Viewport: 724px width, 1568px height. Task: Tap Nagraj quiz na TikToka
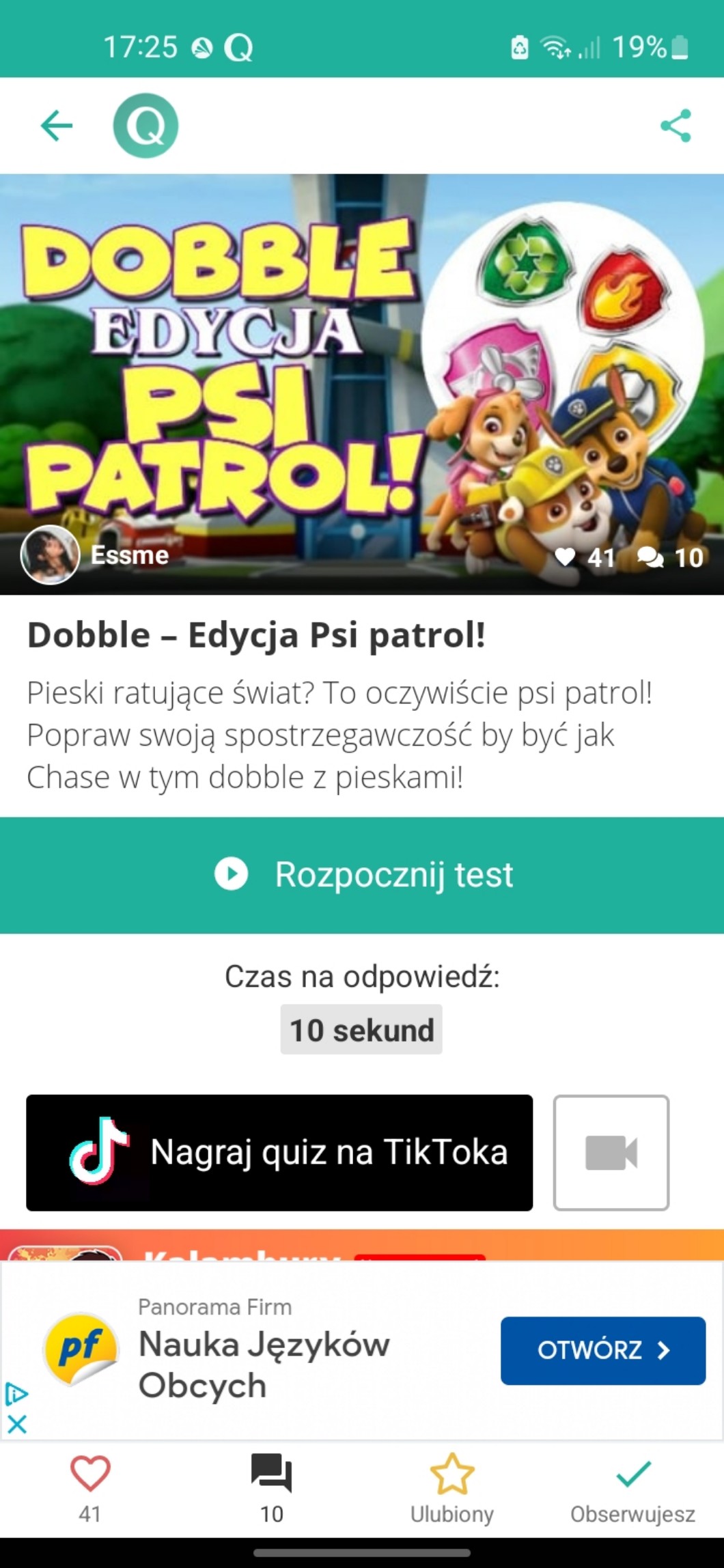[x=279, y=1153]
